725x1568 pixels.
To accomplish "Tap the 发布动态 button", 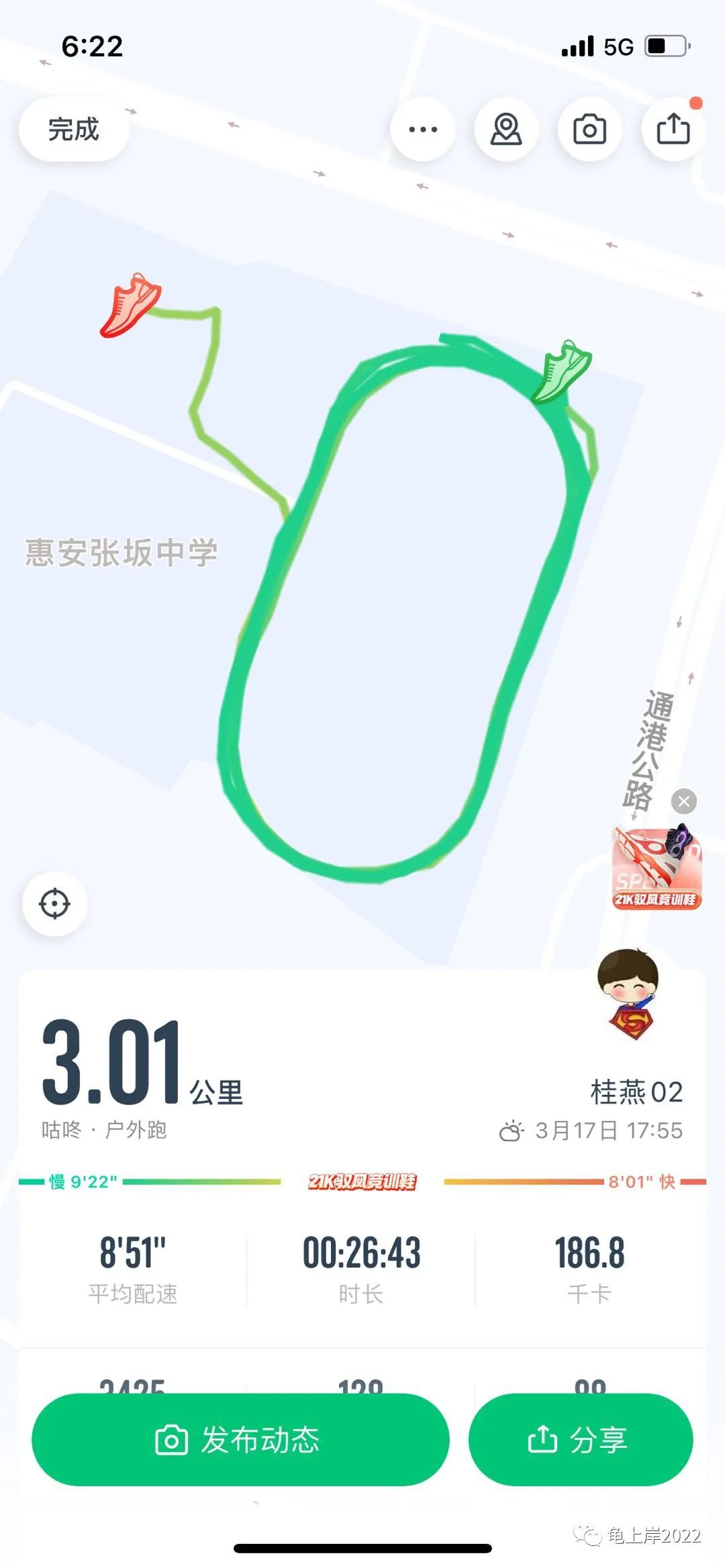I will (x=240, y=1439).
